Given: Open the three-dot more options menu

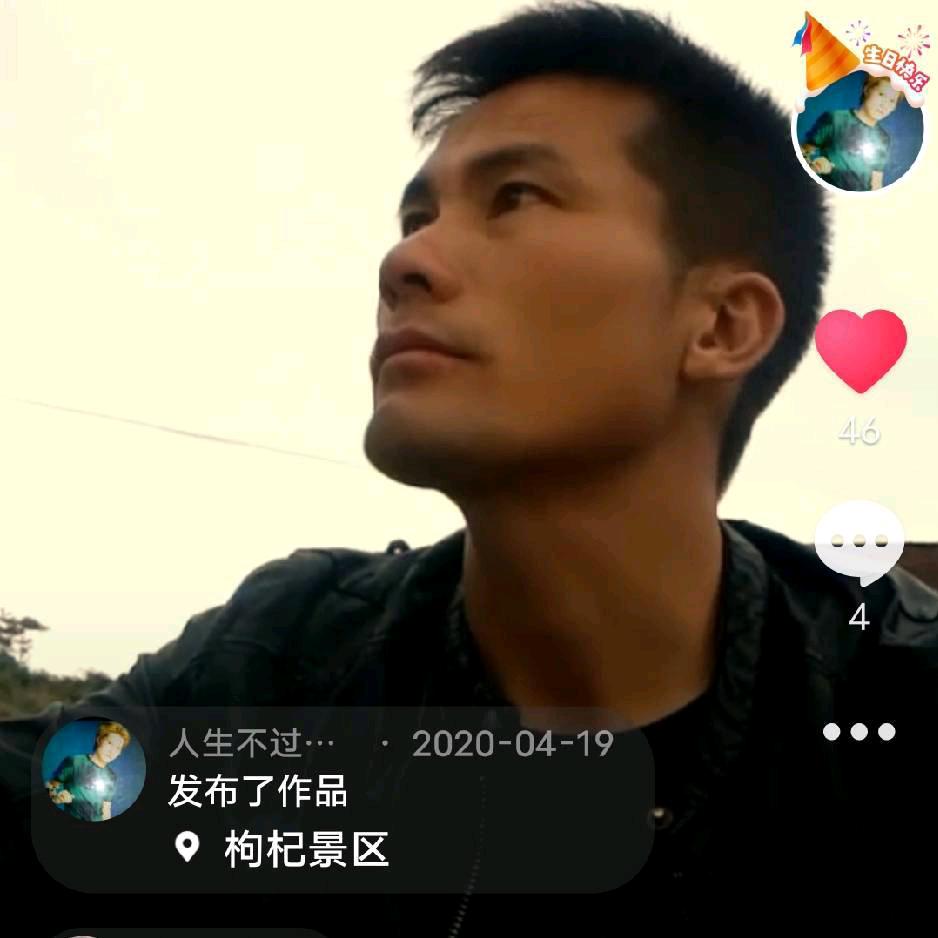Looking at the screenshot, I should coord(859,732).
